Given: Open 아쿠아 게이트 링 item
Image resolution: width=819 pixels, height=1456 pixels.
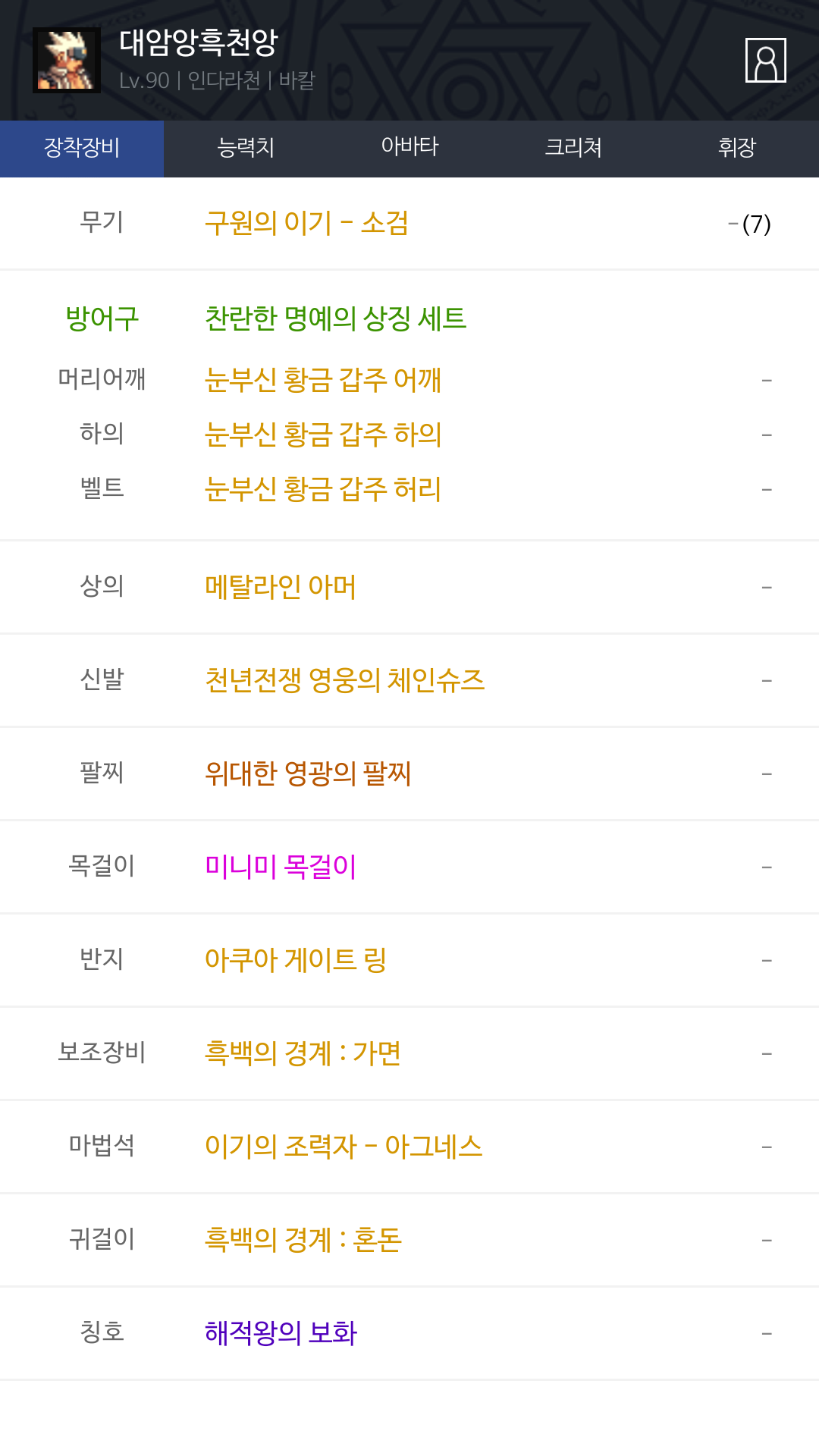Looking at the screenshot, I should (296, 960).
